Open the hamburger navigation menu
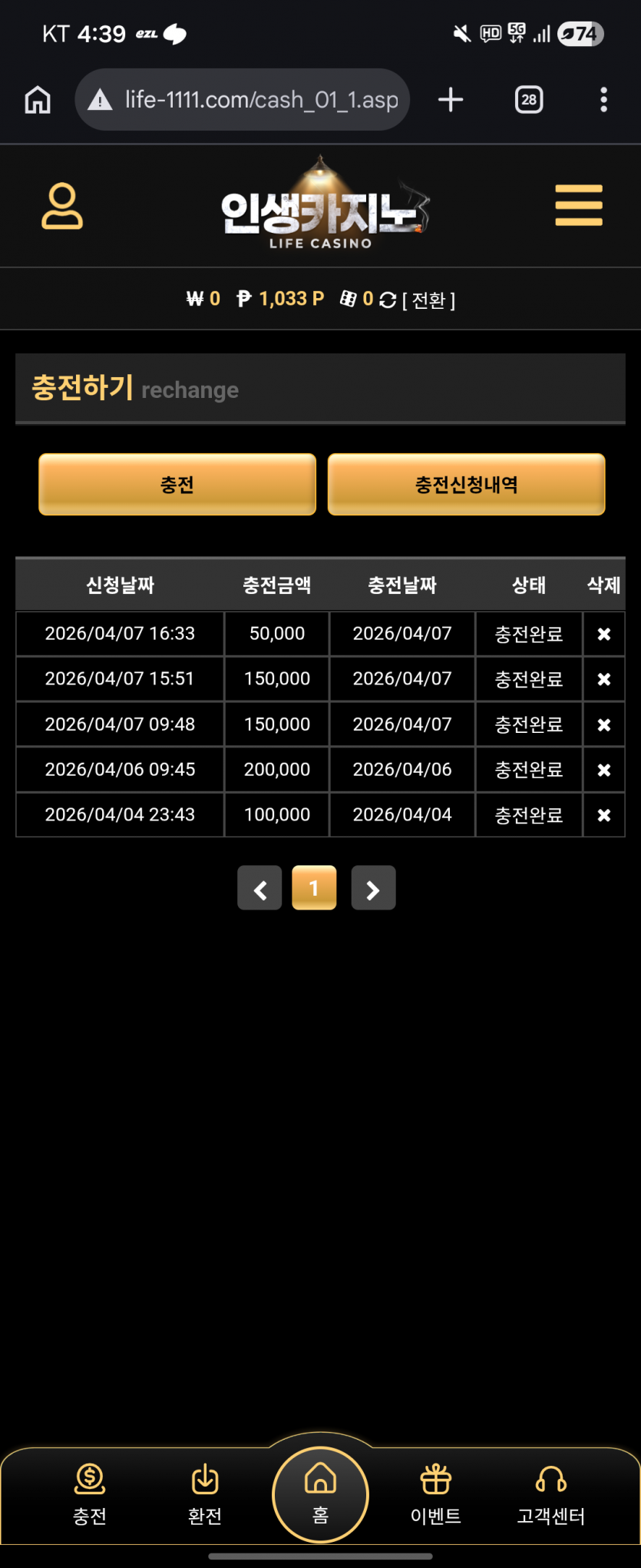This screenshot has height=1568, width=641. [x=579, y=206]
